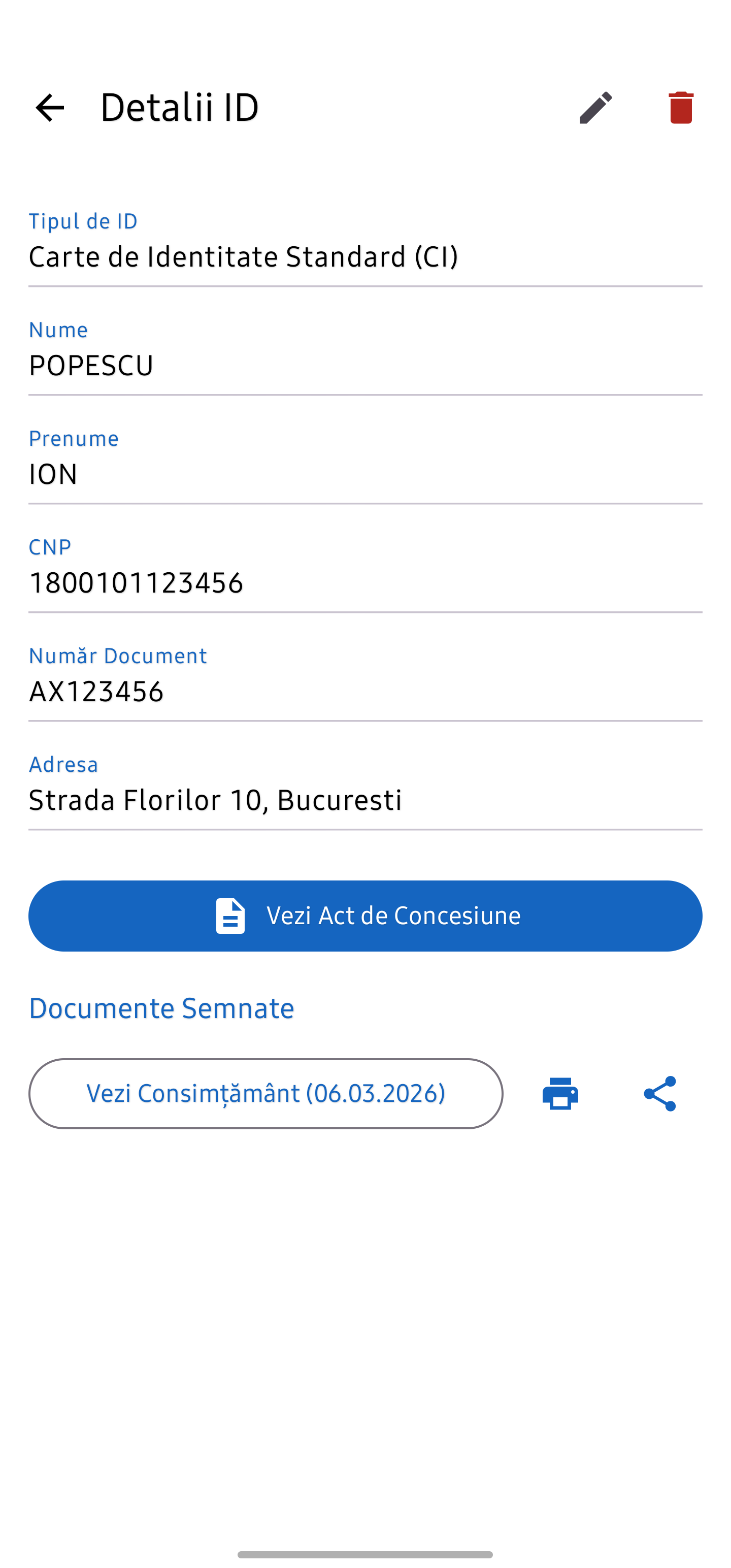Tap the share icon for the consent document

tap(661, 1093)
